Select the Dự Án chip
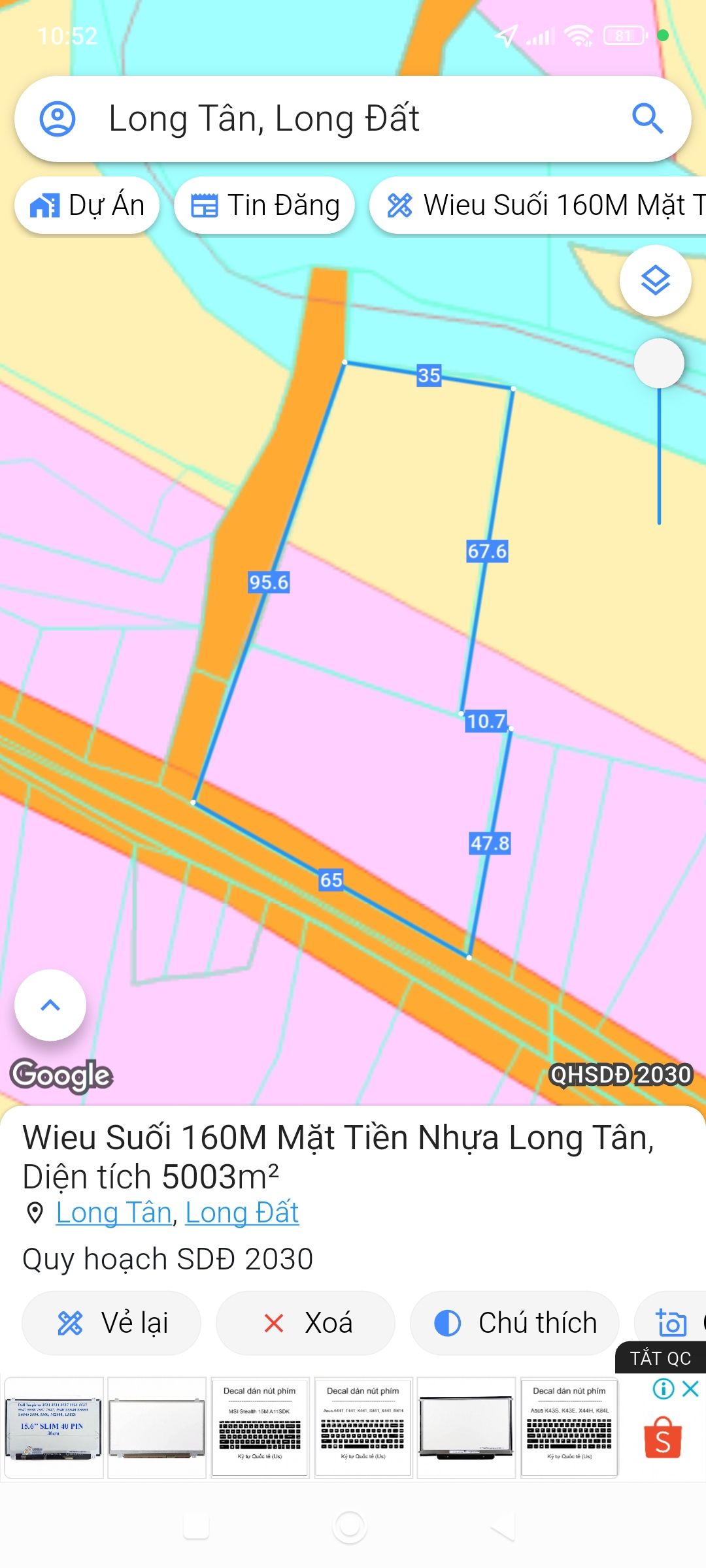The image size is (706, 1568). tap(88, 205)
